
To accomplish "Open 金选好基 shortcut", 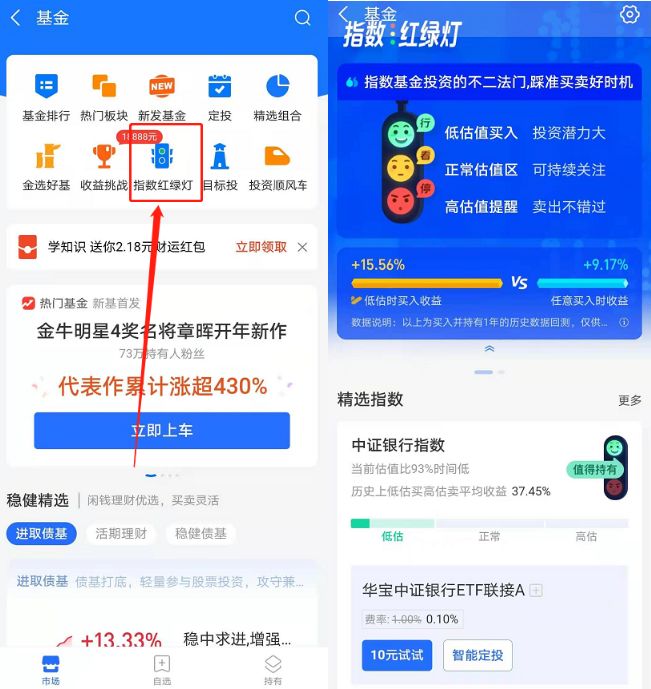I will pos(46,167).
